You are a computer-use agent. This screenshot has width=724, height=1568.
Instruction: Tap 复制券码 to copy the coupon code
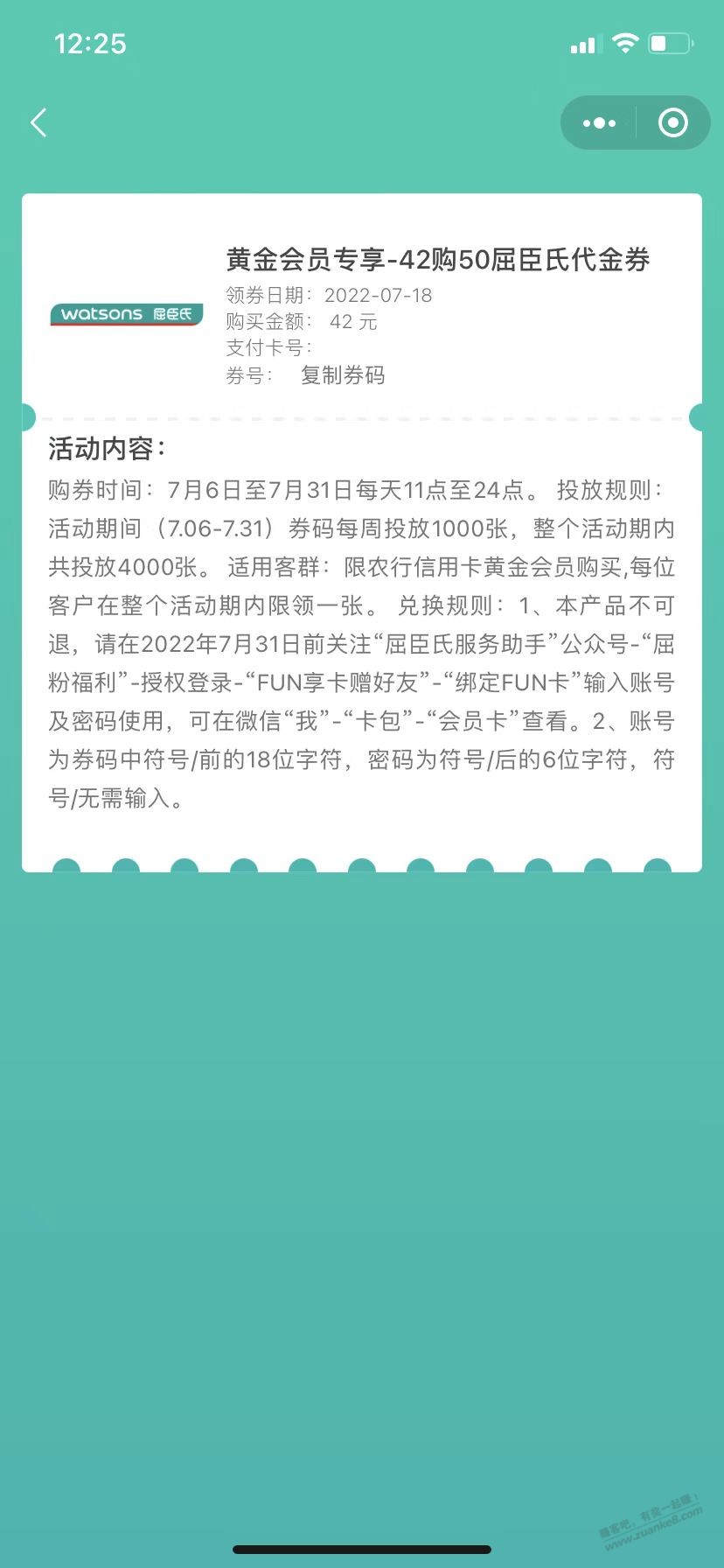343,375
